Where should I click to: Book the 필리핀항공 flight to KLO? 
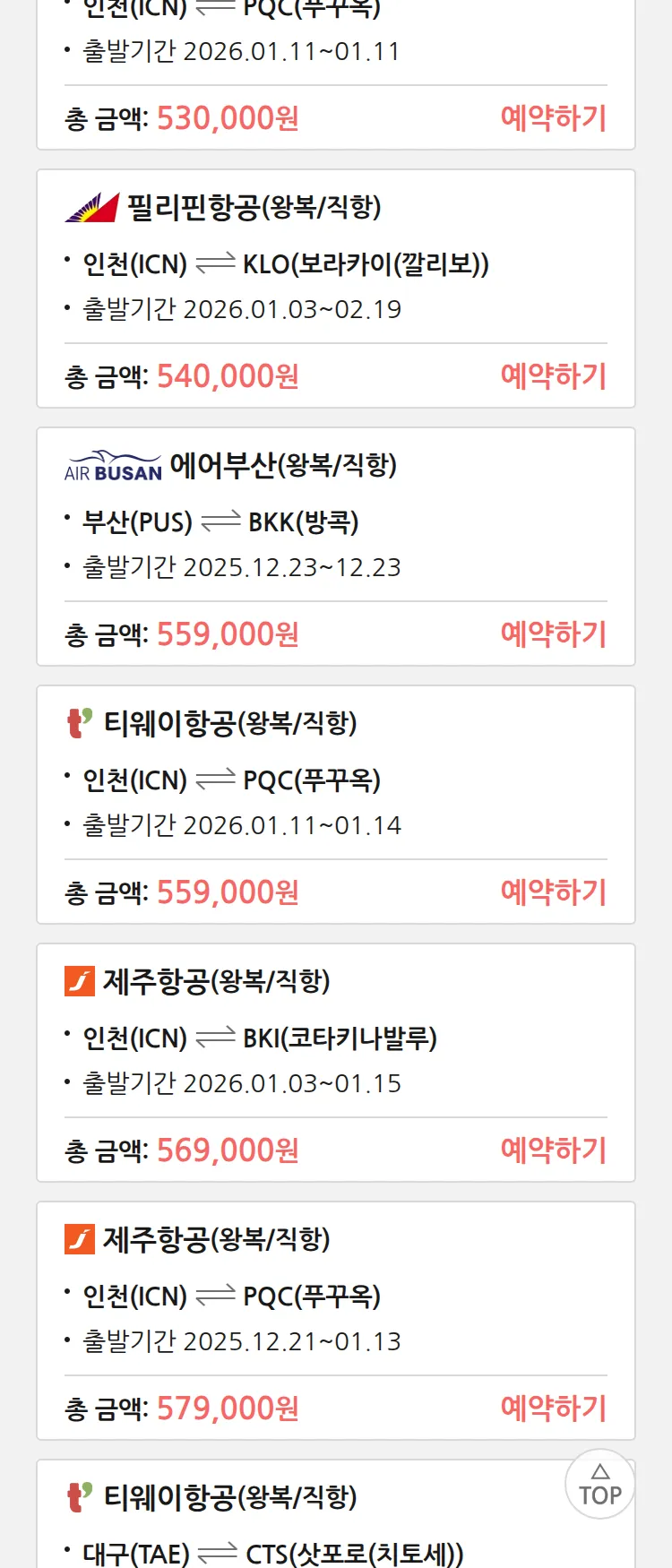tap(553, 376)
